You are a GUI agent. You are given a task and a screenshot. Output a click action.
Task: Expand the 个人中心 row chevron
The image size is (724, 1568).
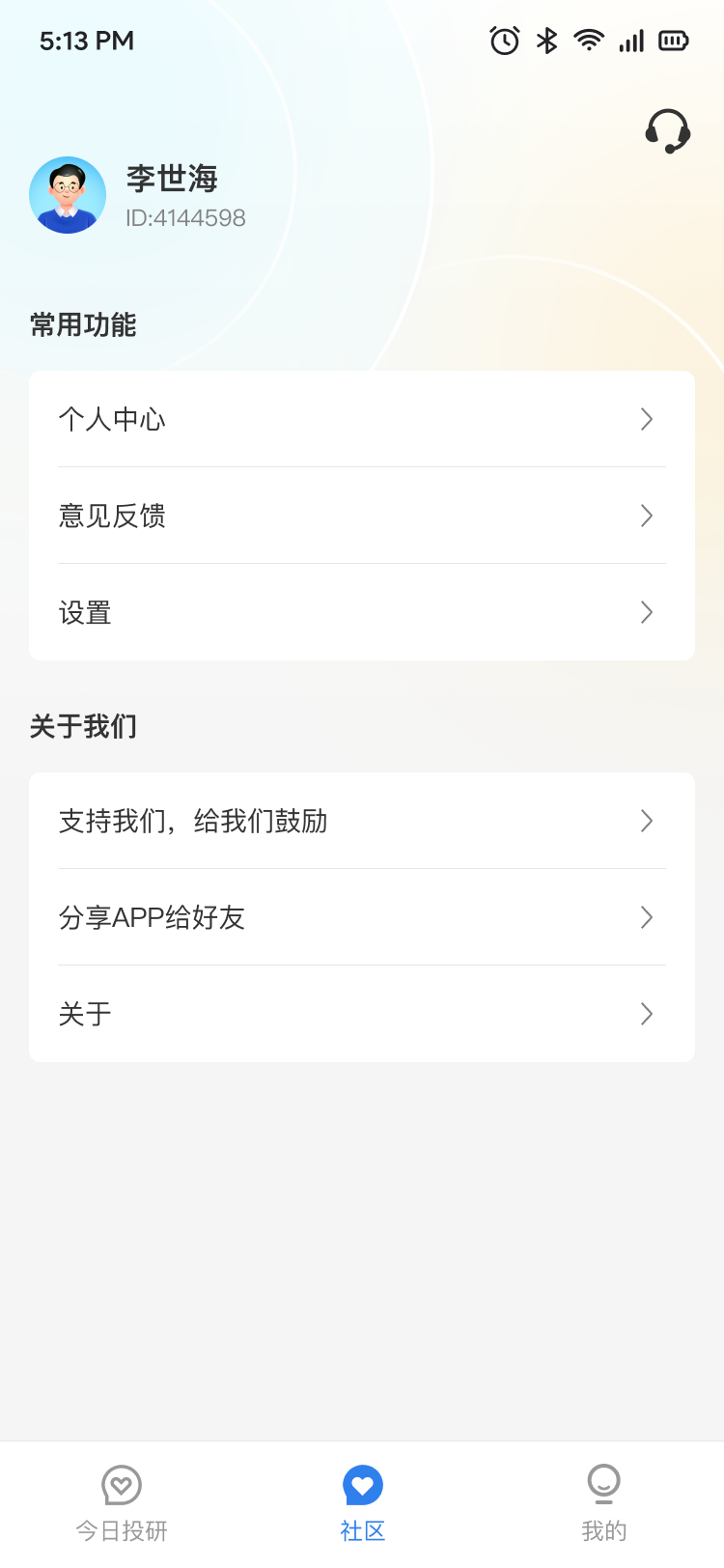646,419
